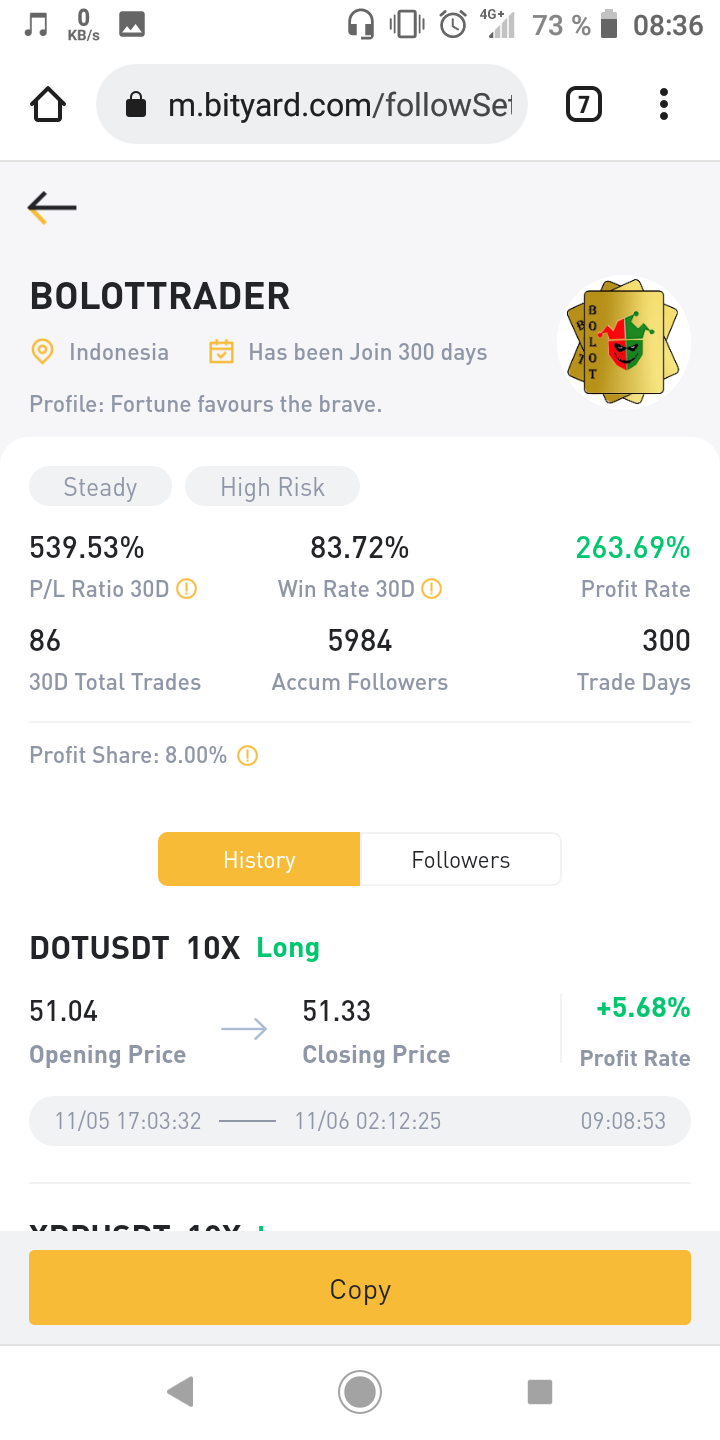Viewport: 720px width, 1440px height.
Task: Show info about Profit Share
Action: click(x=247, y=755)
